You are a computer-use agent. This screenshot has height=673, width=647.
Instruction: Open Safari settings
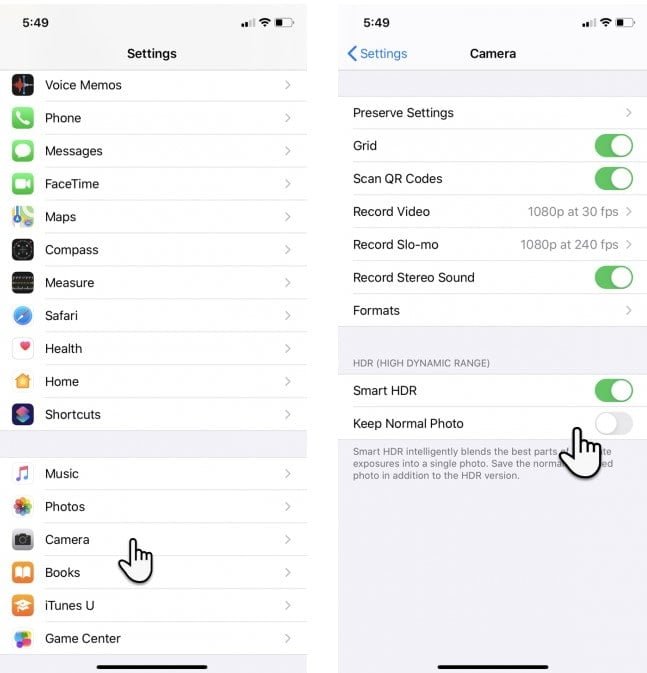(x=153, y=315)
